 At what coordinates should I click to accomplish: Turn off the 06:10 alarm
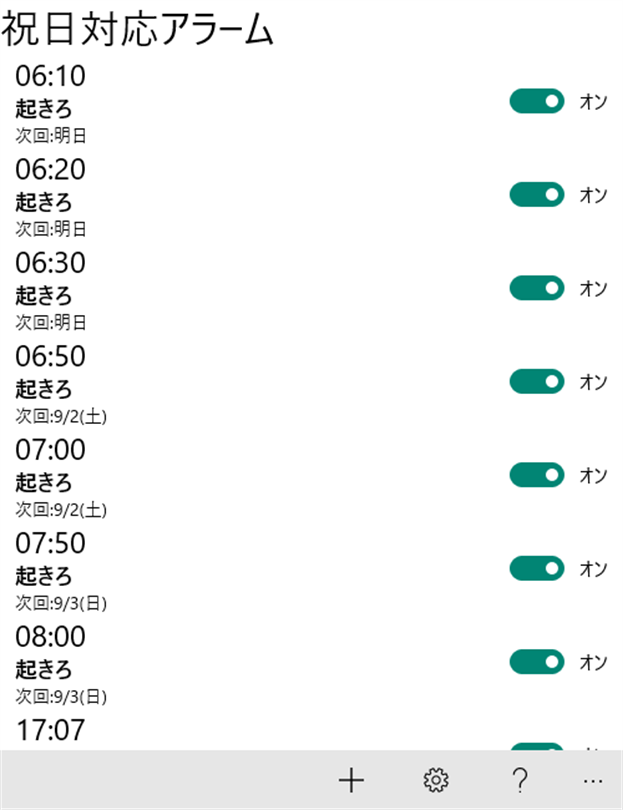(537, 101)
